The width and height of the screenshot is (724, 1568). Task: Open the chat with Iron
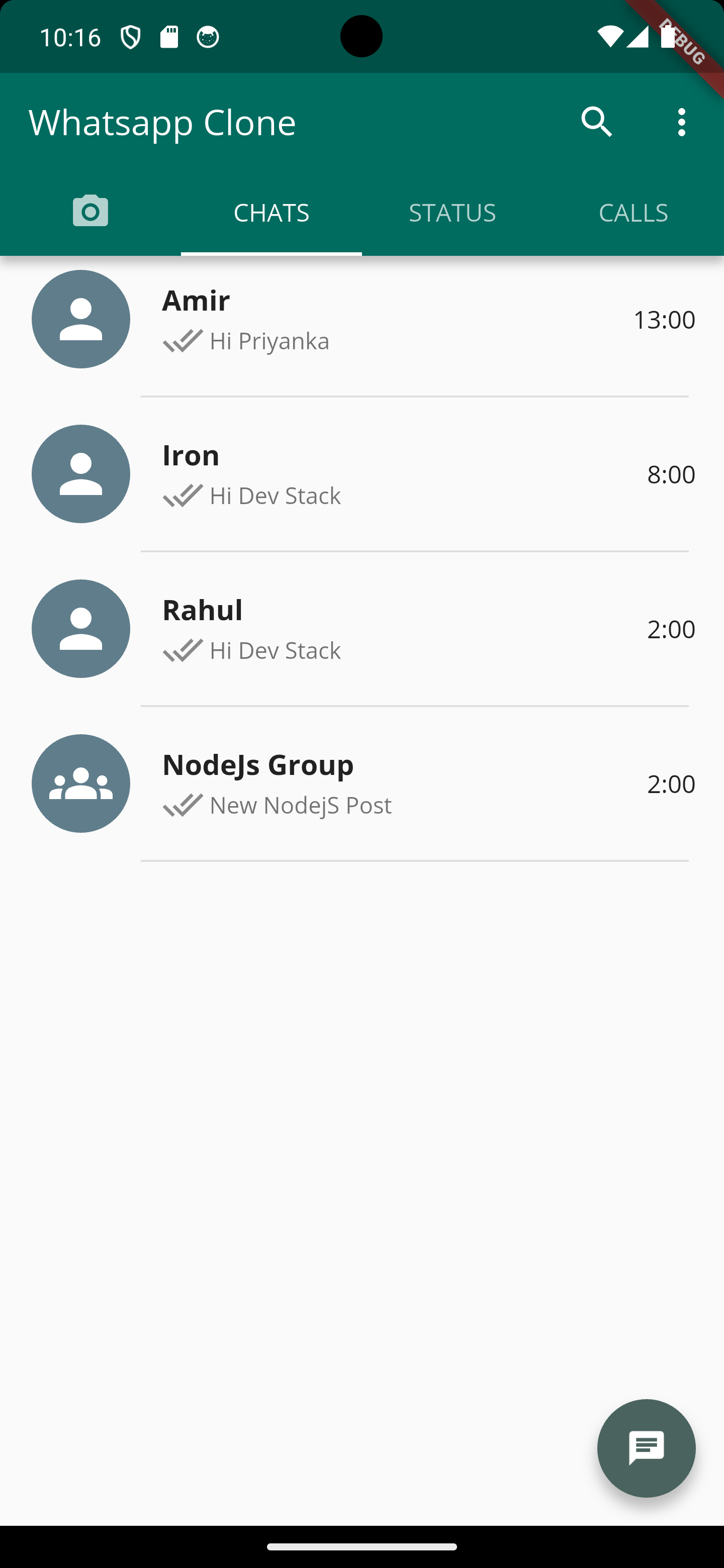361,474
